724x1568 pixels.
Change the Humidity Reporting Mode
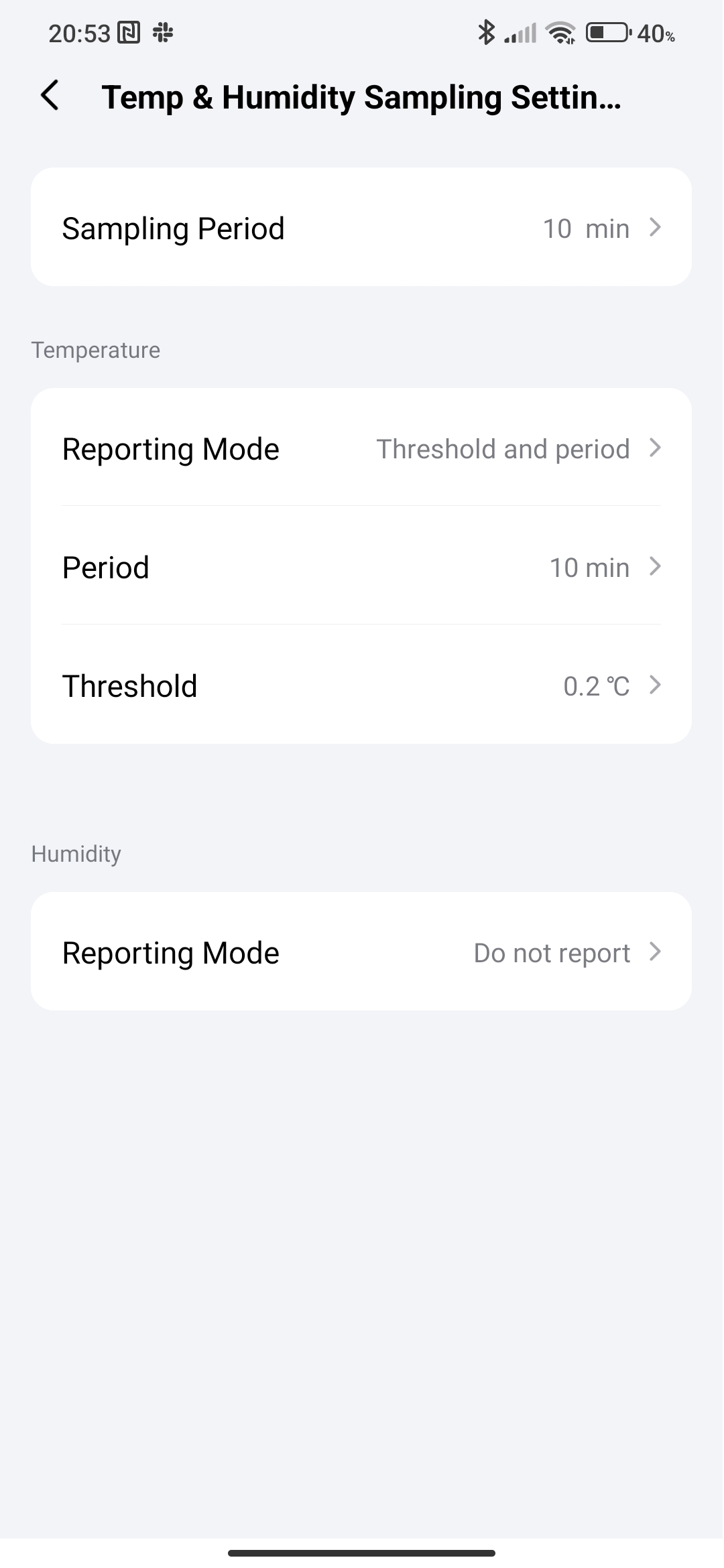coord(361,952)
